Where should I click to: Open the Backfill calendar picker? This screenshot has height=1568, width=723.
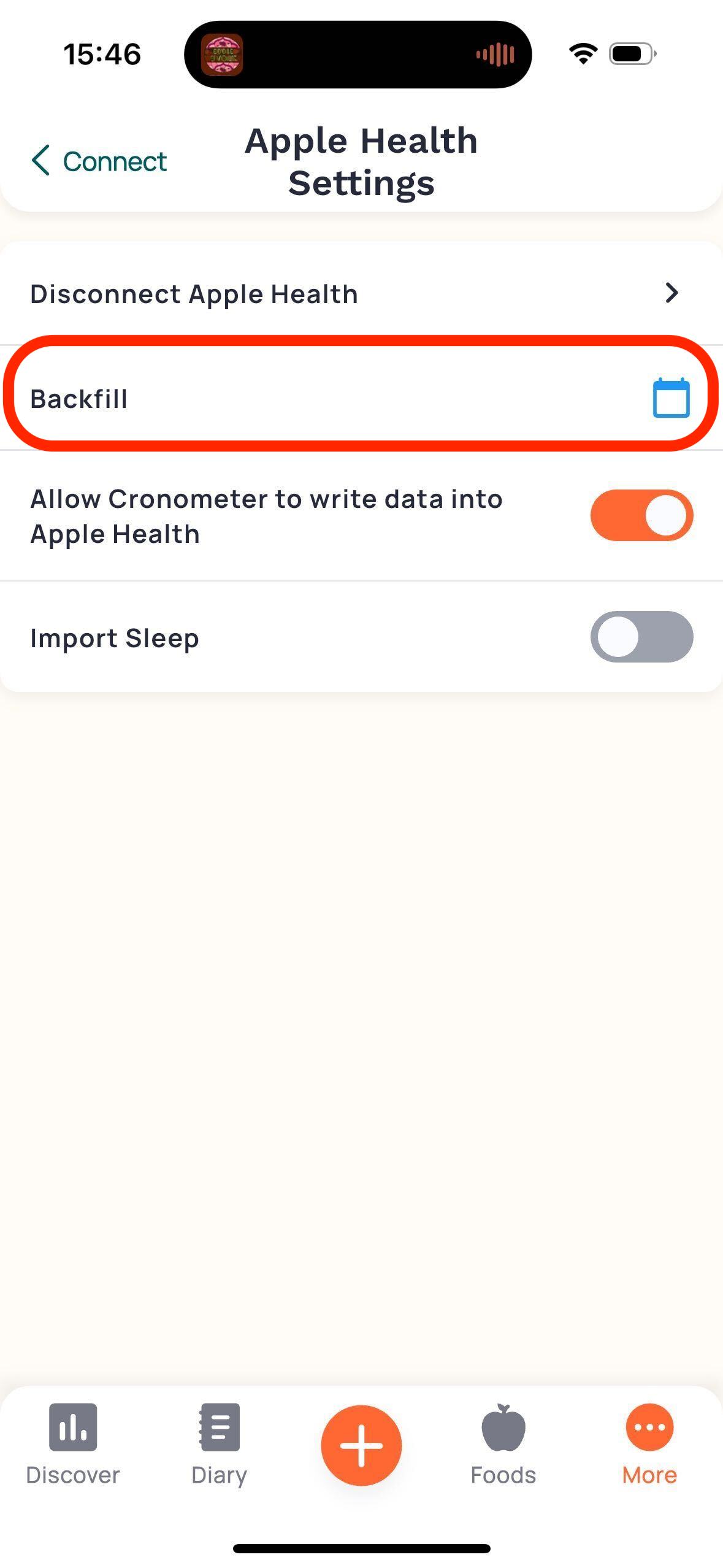tap(671, 398)
